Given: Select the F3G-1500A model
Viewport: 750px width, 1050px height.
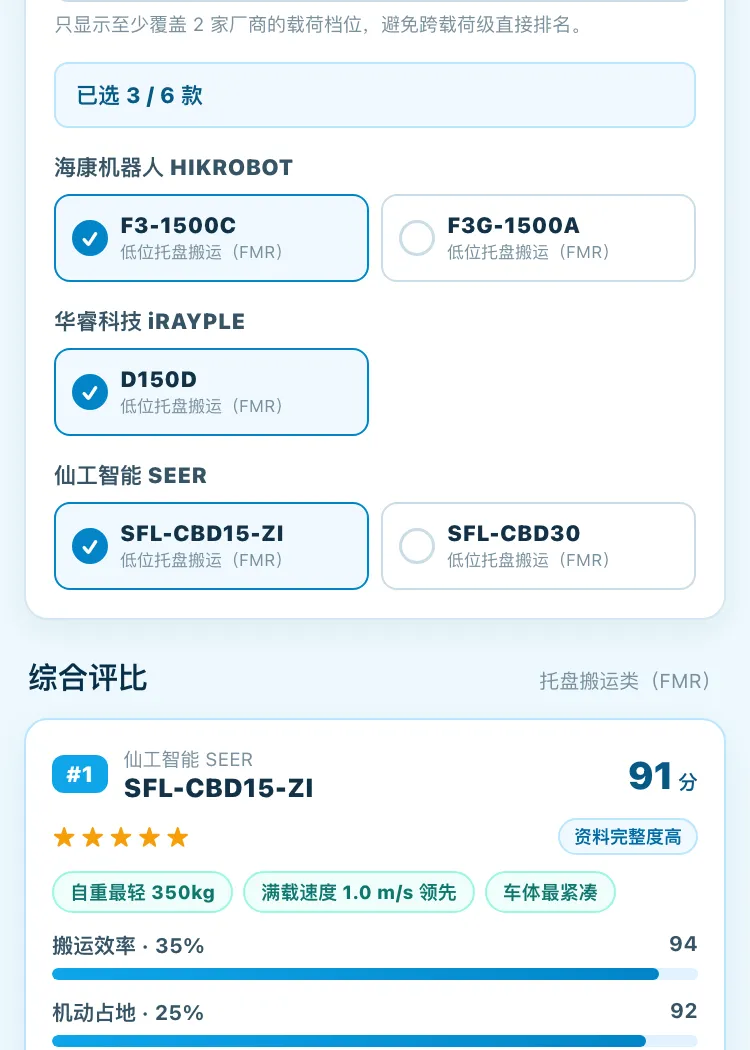Looking at the screenshot, I should click(x=538, y=238).
